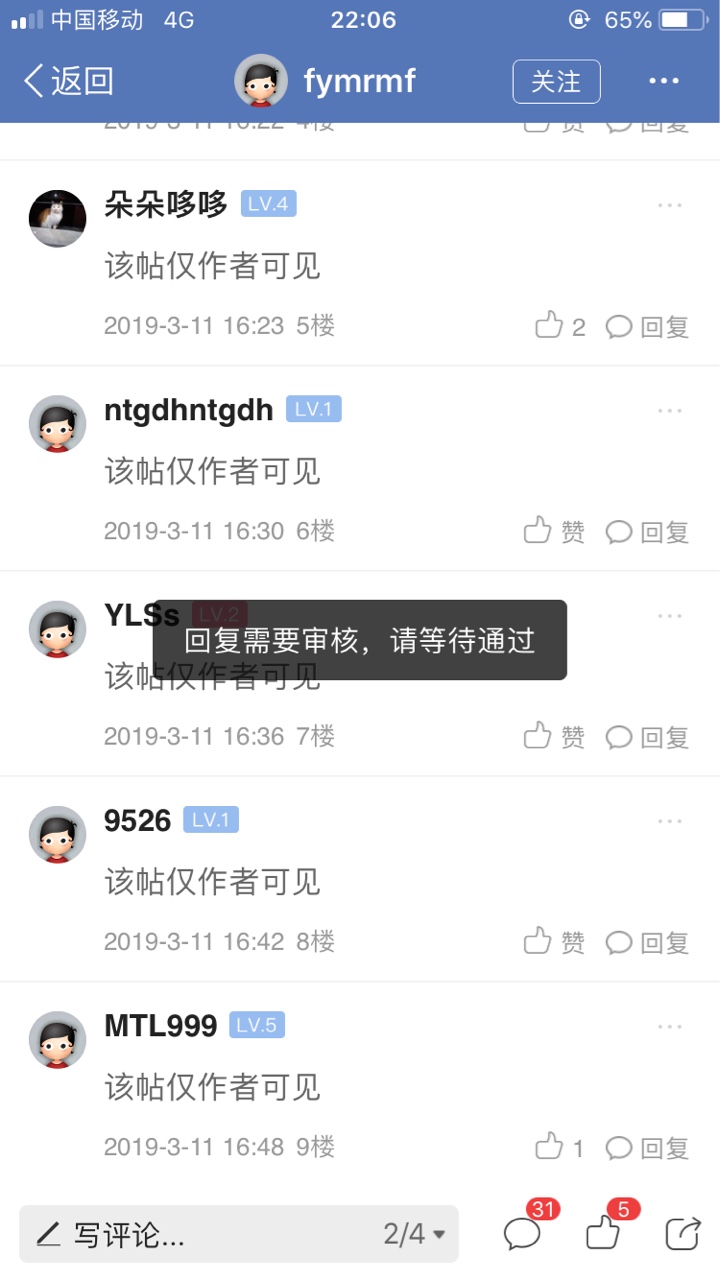Reply to 9526's comment

point(648,942)
